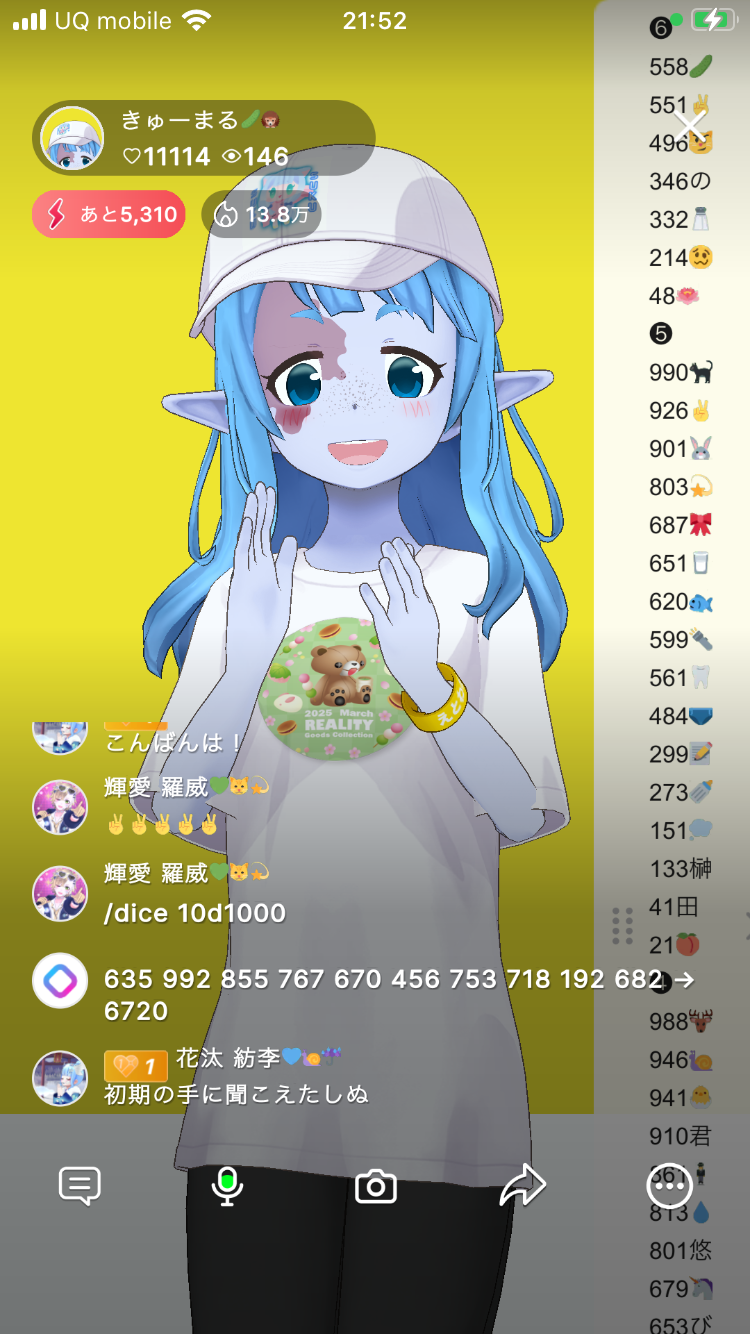
Task: View the 13.8万 flame ranking badge
Action: click(x=261, y=214)
